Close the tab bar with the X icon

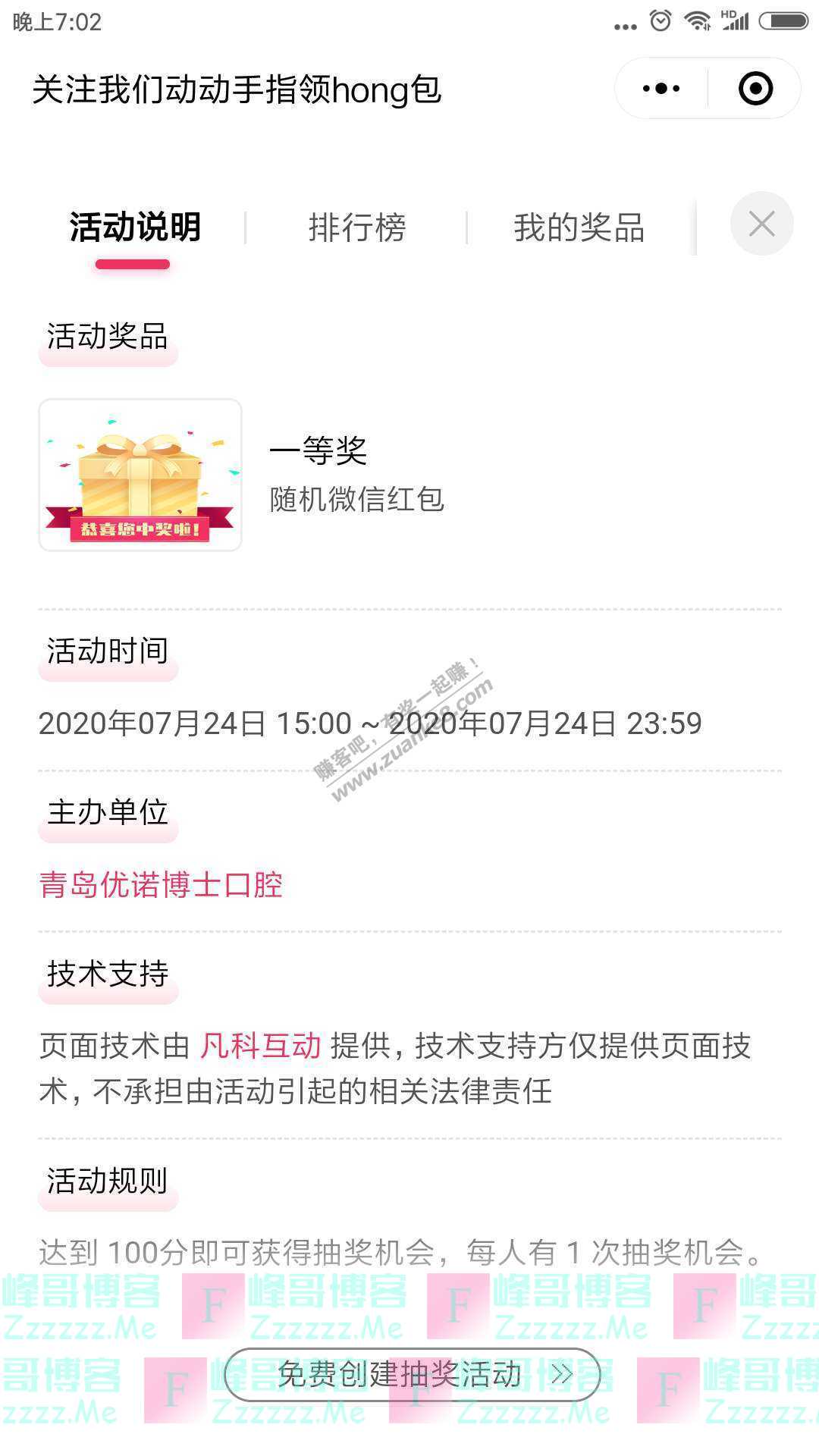point(761,224)
